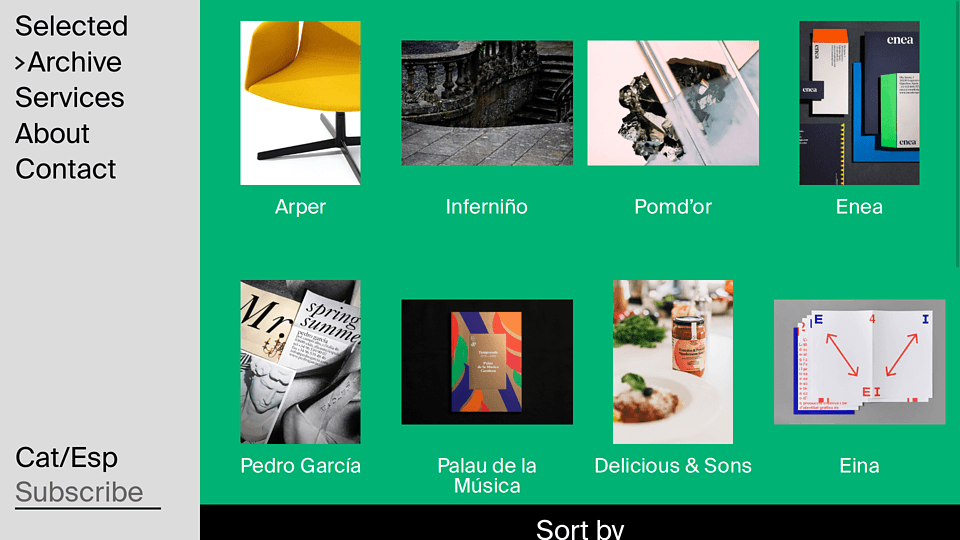The width and height of the screenshot is (960, 540).
Task: Open the Delicious & Sons project
Action: click(672, 362)
